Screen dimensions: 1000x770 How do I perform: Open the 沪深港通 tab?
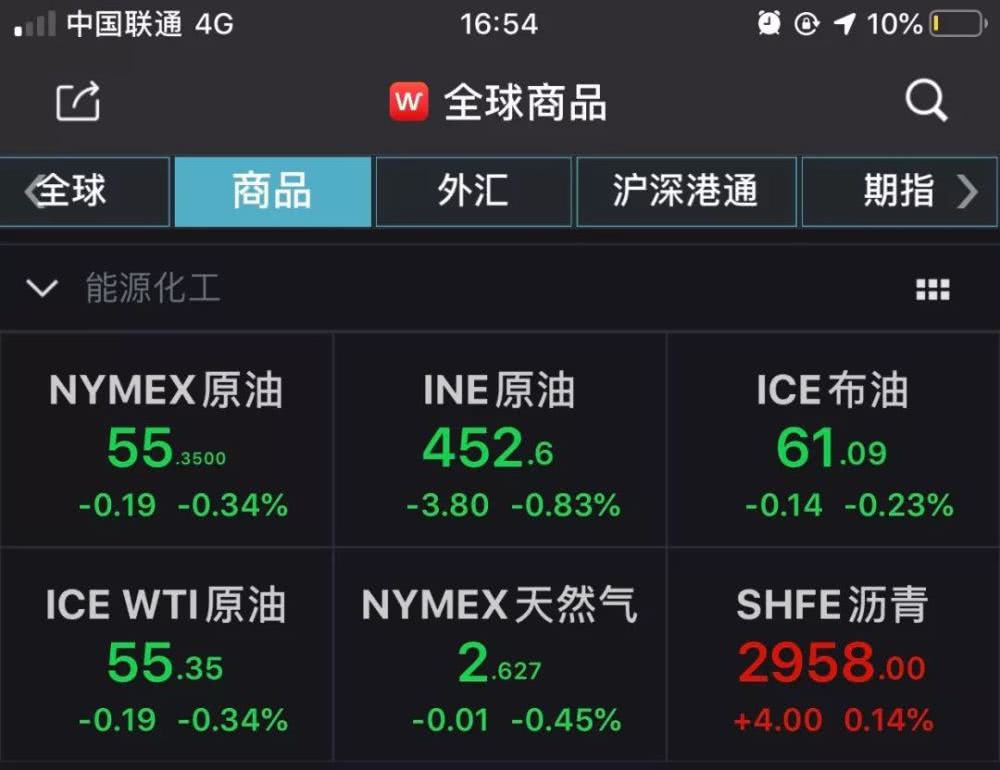click(686, 191)
